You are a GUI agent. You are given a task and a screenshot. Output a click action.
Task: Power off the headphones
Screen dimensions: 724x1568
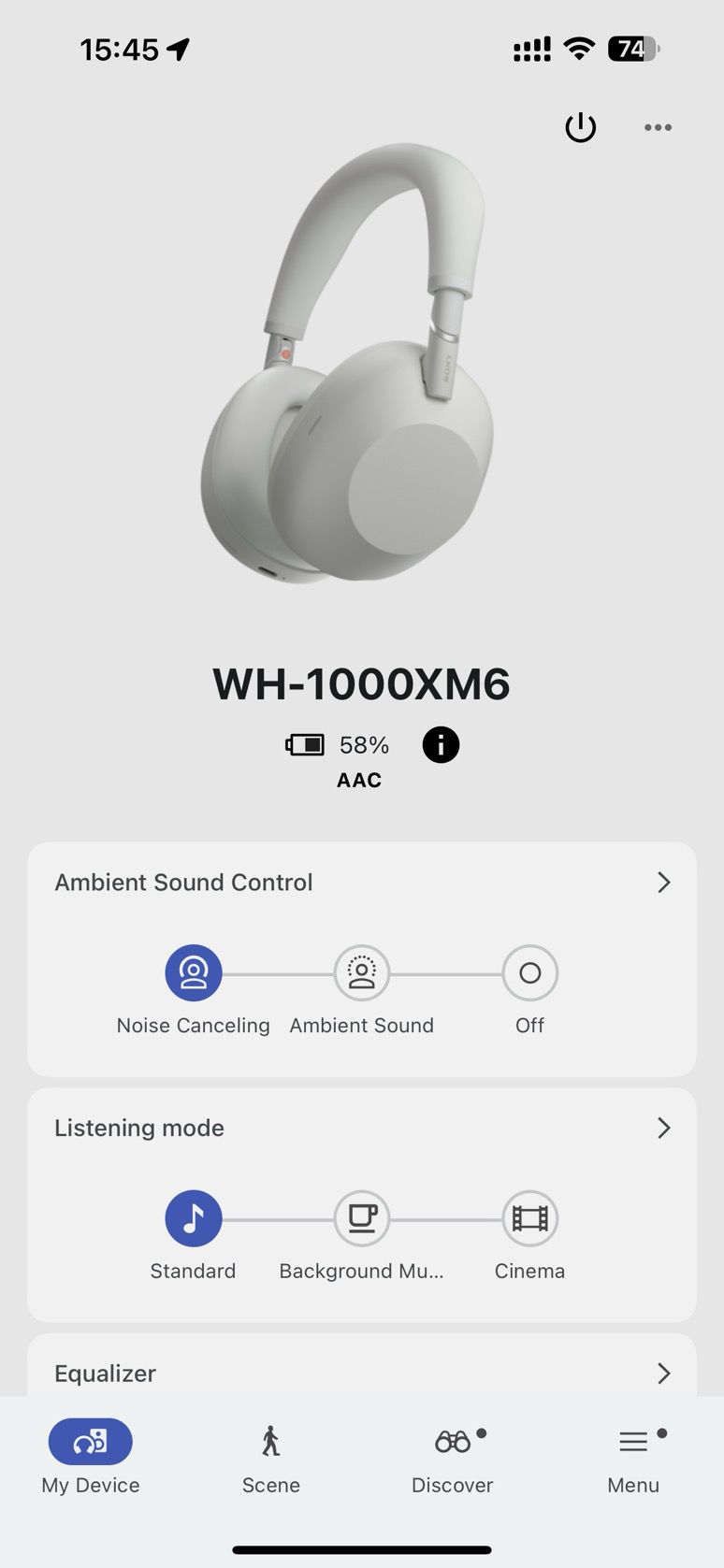580,127
